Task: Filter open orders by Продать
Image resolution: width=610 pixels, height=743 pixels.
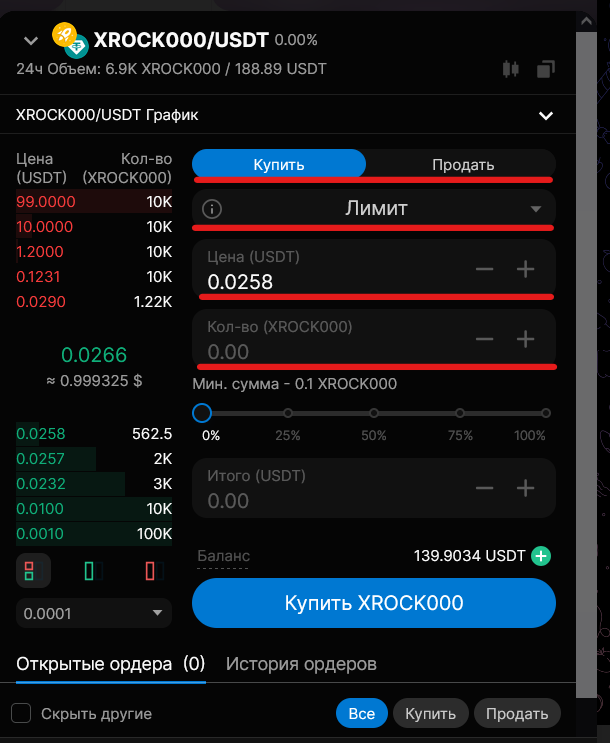Action: pyautogui.click(x=517, y=713)
